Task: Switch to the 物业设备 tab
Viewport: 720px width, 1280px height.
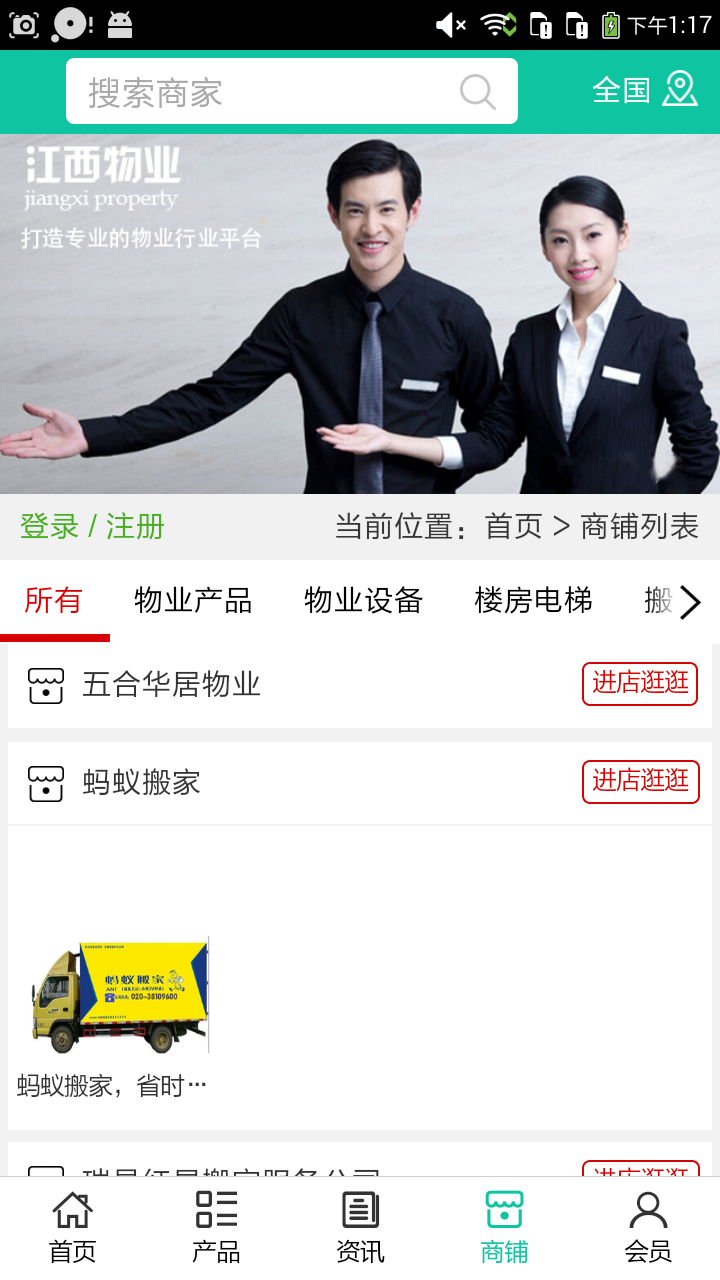Action: [363, 600]
